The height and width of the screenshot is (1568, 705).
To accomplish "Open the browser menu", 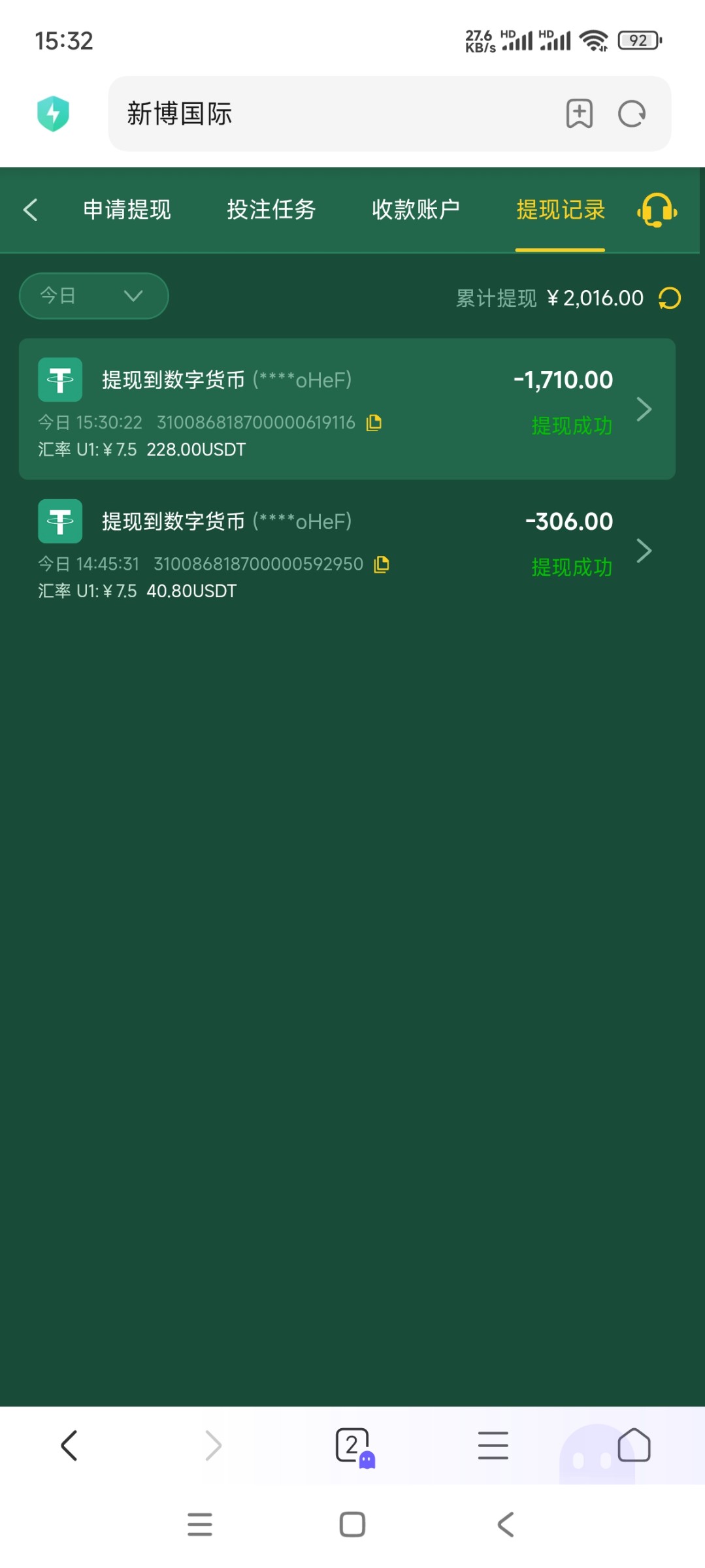I will [x=493, y=1445].
